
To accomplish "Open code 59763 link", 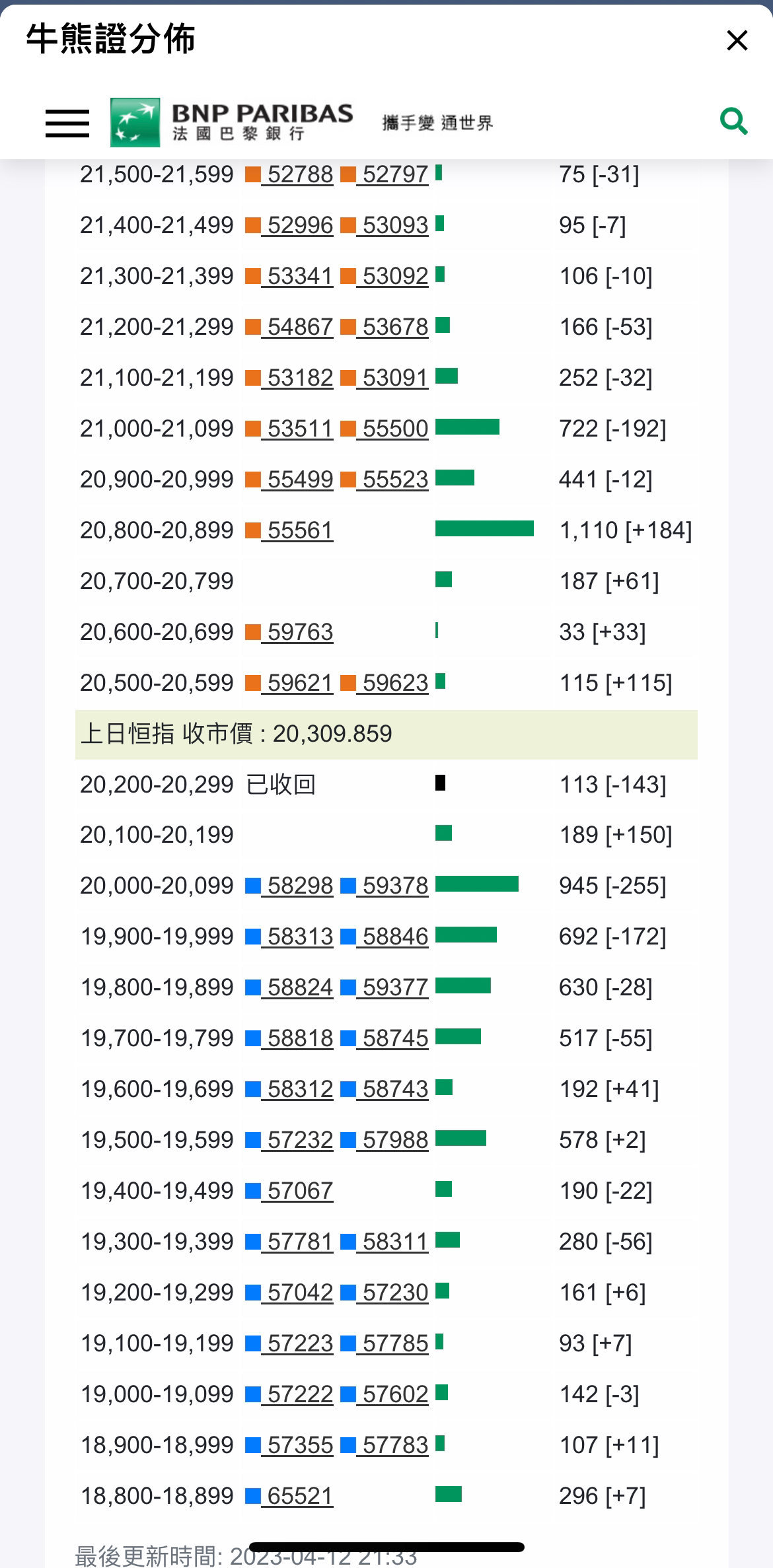I will (x=300, y=632).
